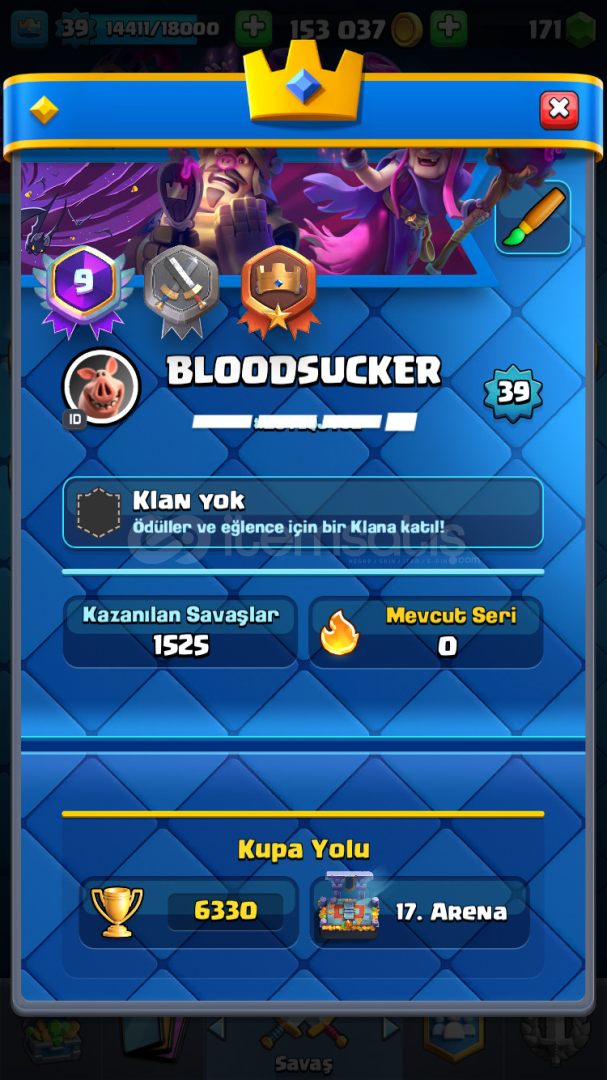
Task: View the 6330 trophy road card
Action: click(x=190, y=912)
